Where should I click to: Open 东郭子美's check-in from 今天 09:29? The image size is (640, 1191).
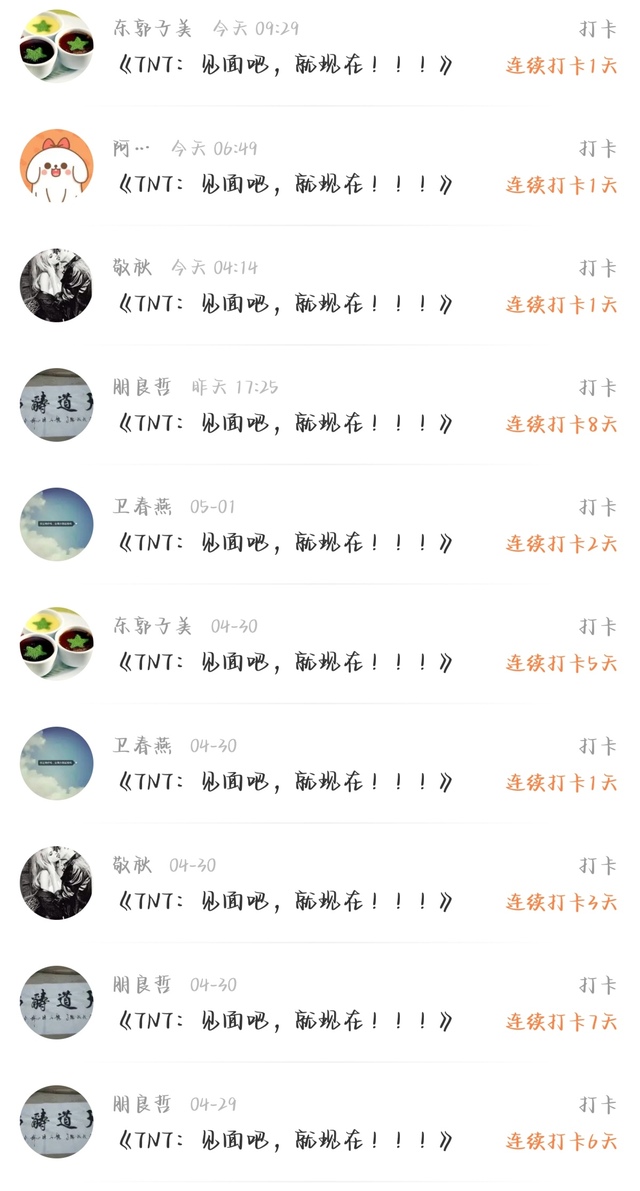(320, 46)
